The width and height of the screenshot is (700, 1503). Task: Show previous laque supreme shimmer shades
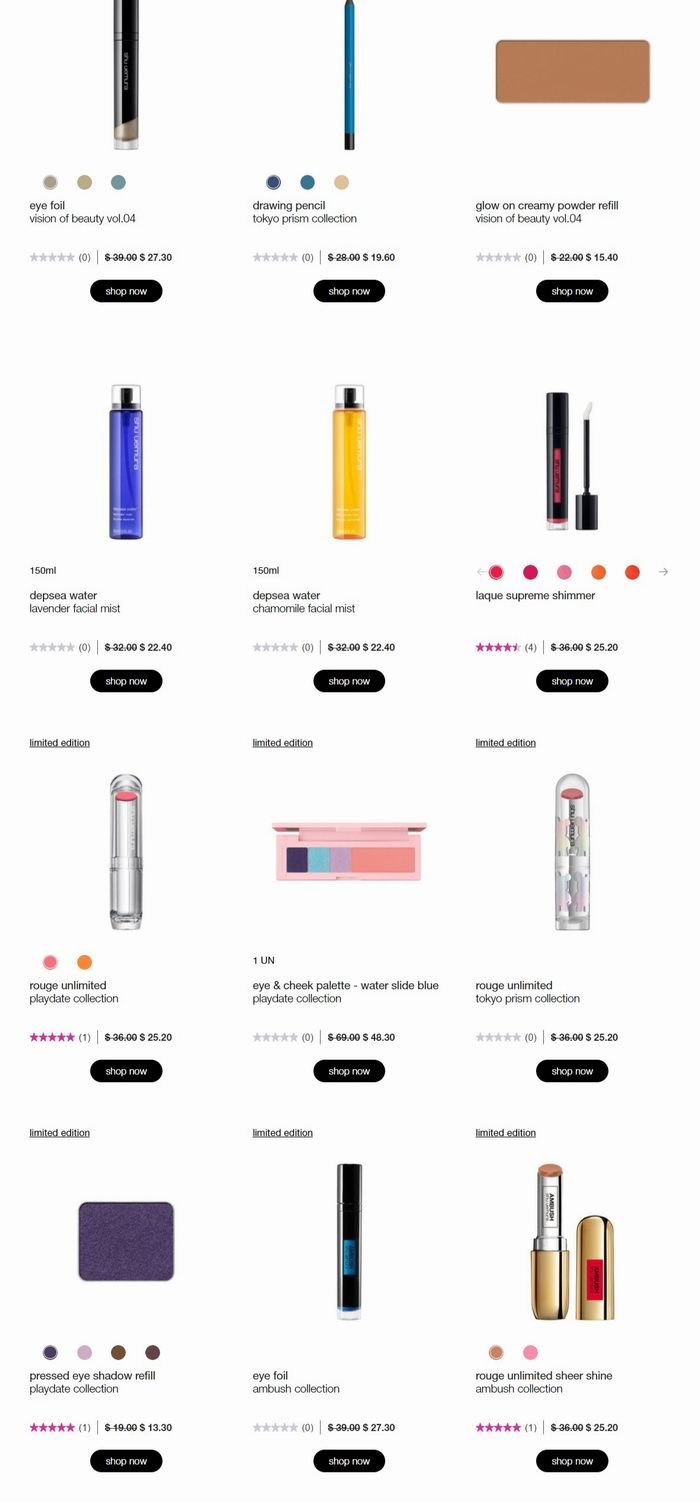pyautogui.click(x=481, y=572)
